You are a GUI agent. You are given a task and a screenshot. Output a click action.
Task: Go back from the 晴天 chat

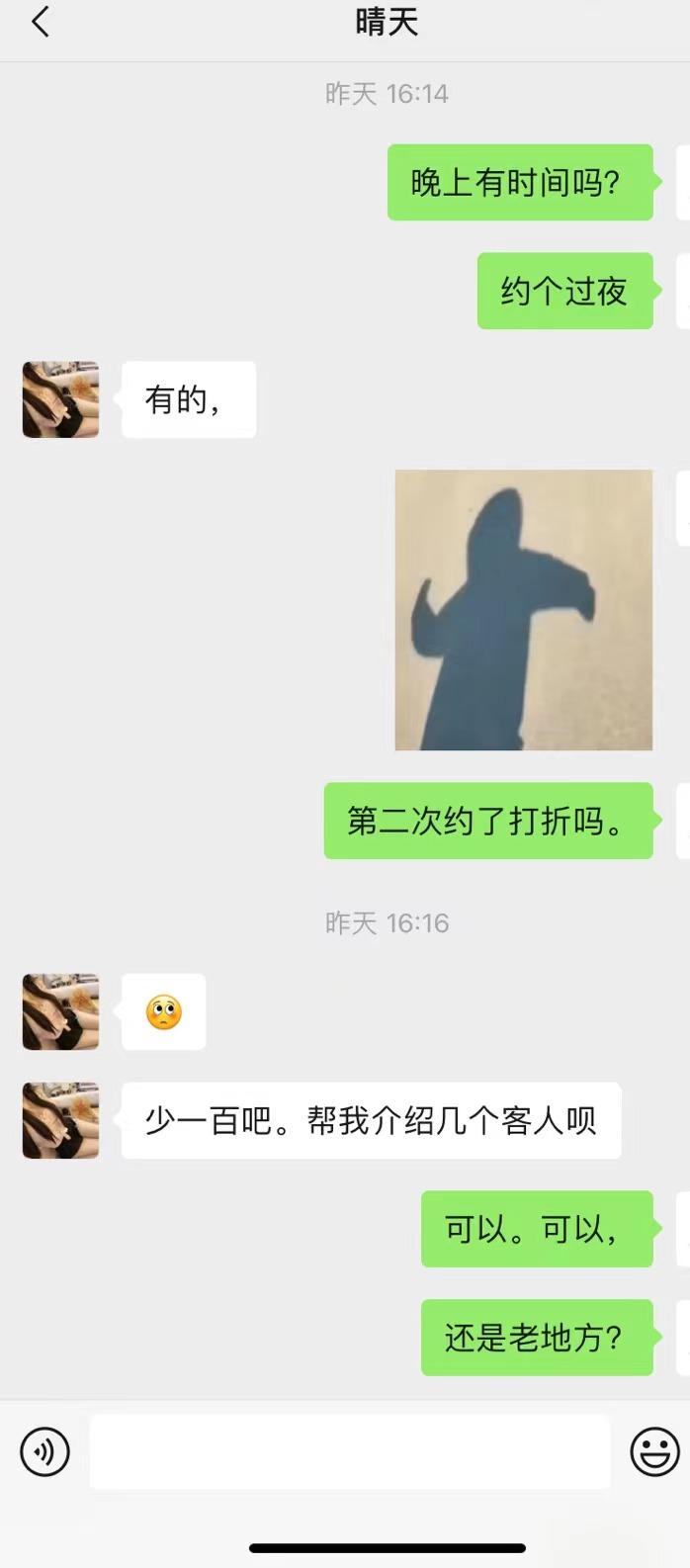click(x=40, y=22)
